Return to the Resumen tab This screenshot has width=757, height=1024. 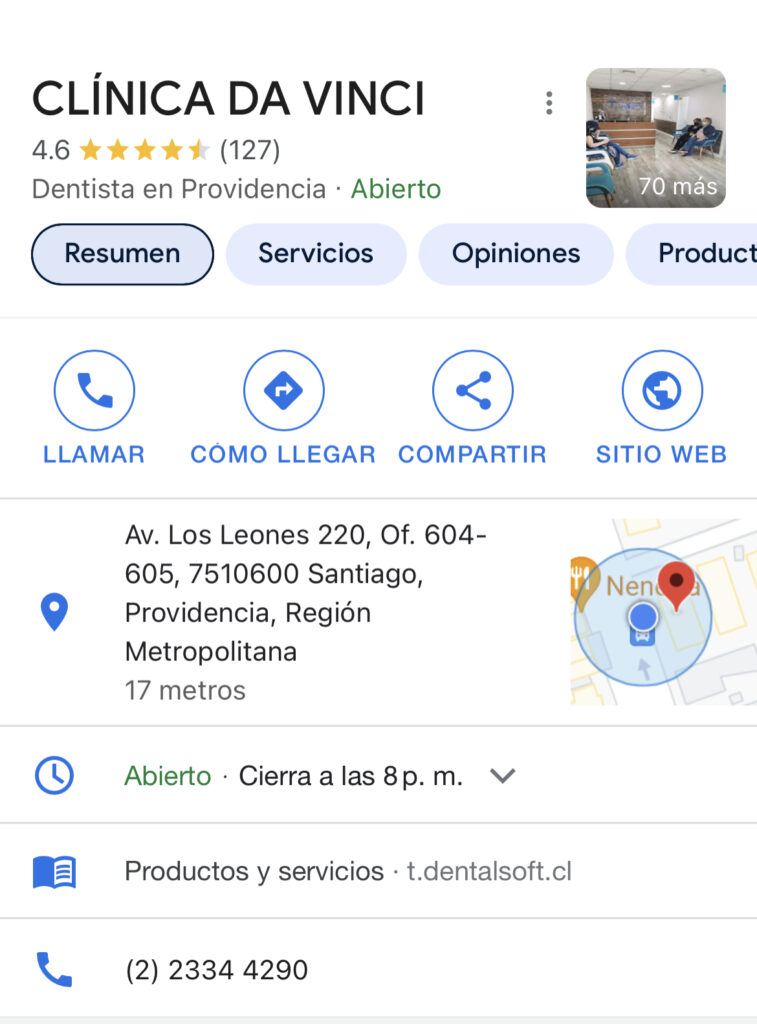[121, 254]
